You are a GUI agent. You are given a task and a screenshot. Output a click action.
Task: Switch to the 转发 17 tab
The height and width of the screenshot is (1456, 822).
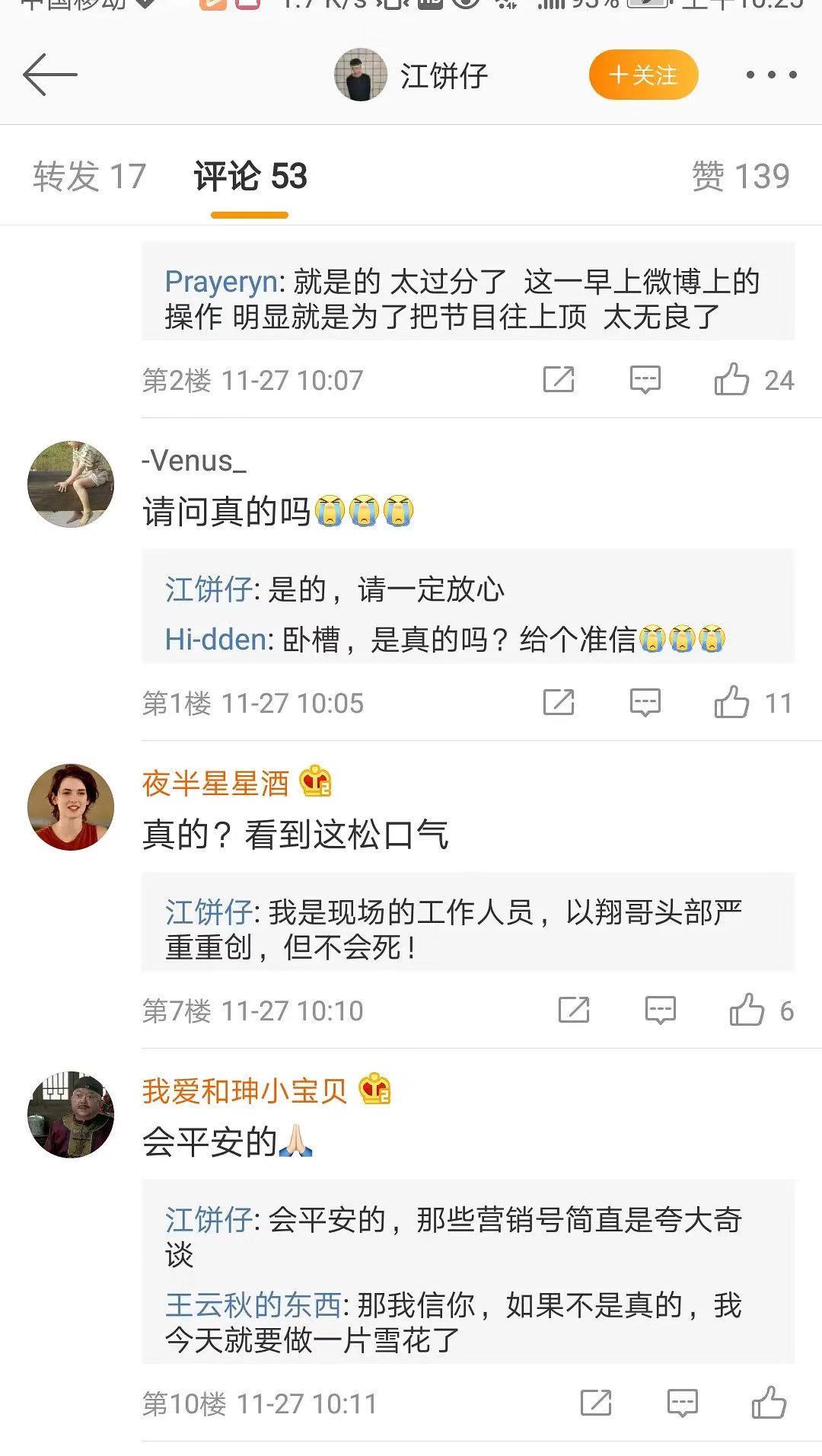[x=89, y=177]
